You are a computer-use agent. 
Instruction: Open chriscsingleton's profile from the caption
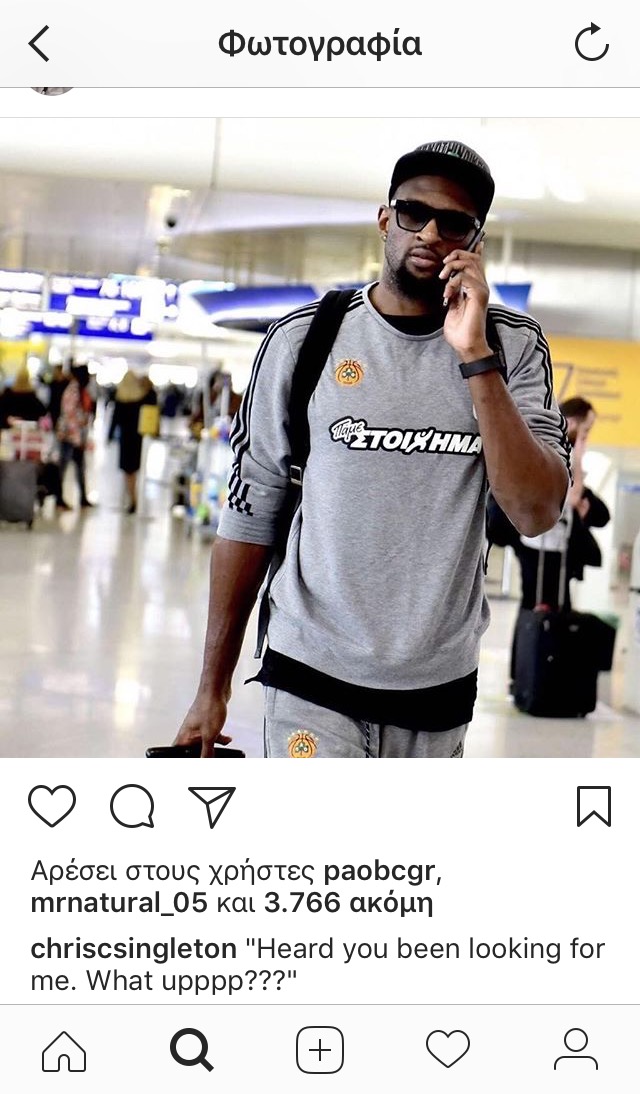click(134, 948)
